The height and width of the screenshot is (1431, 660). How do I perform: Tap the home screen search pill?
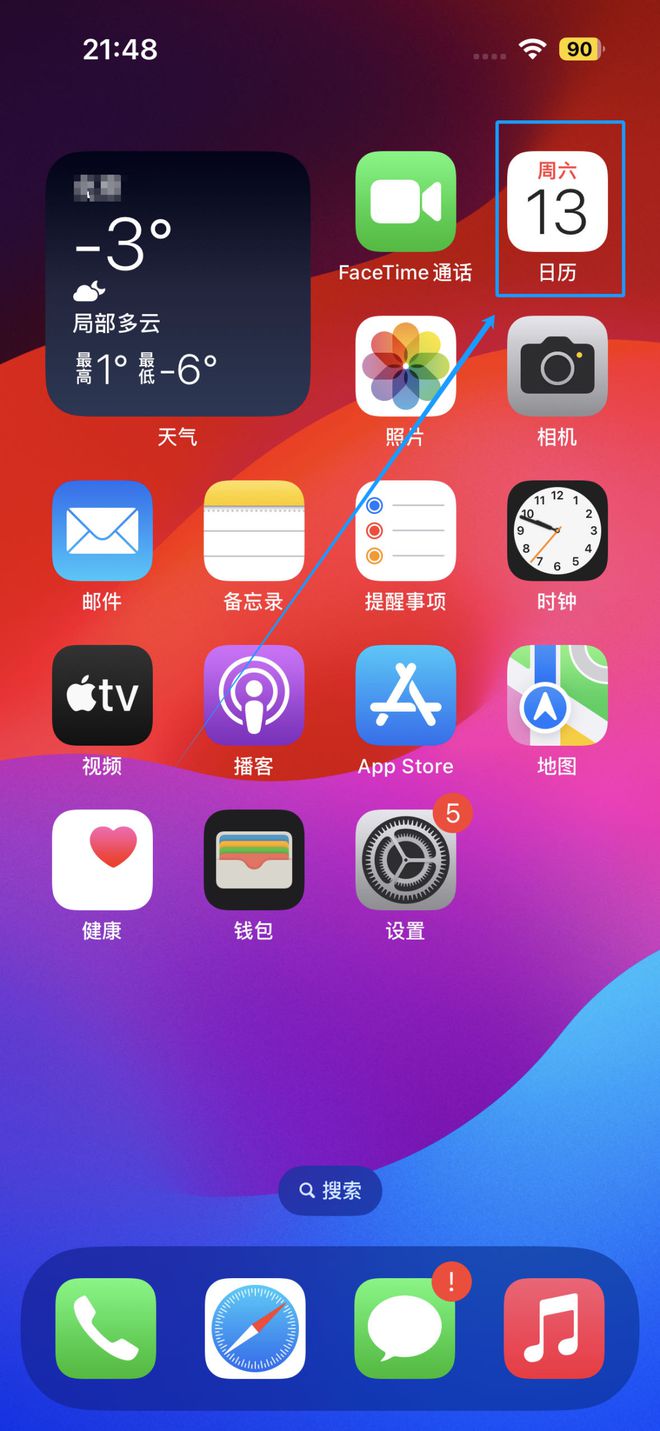tap(330, 1190)
